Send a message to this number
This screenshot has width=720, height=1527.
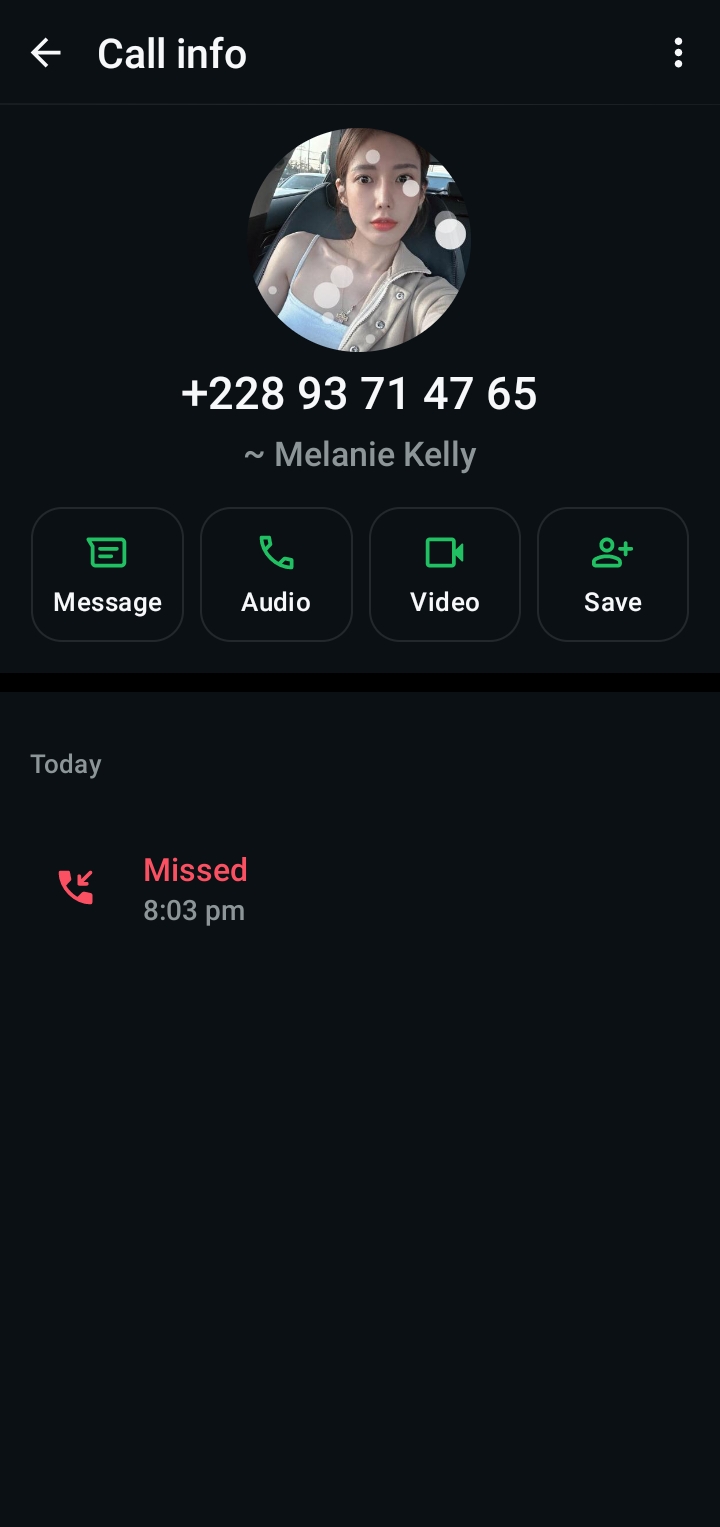click(107, 574)
